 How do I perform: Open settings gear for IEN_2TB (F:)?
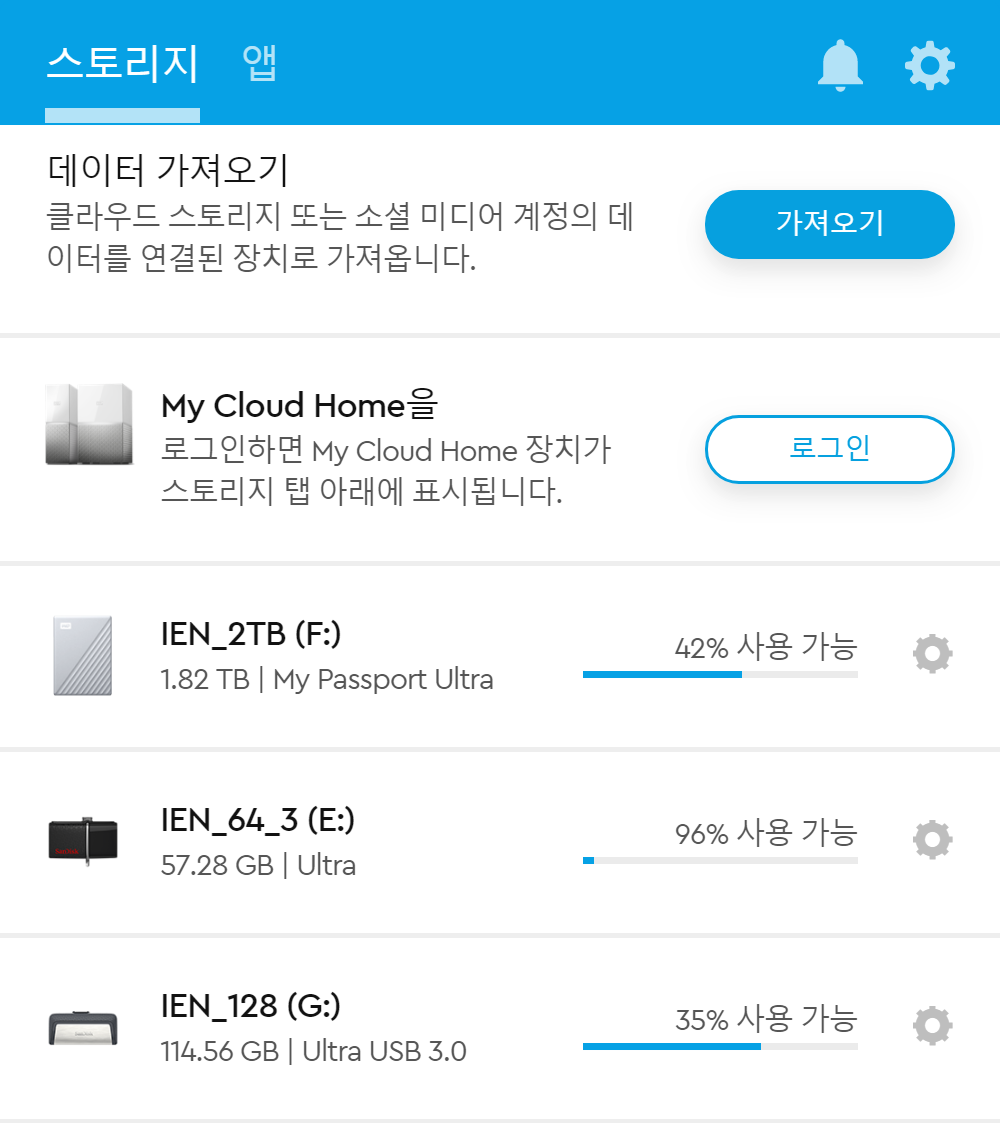coord(932,653)
